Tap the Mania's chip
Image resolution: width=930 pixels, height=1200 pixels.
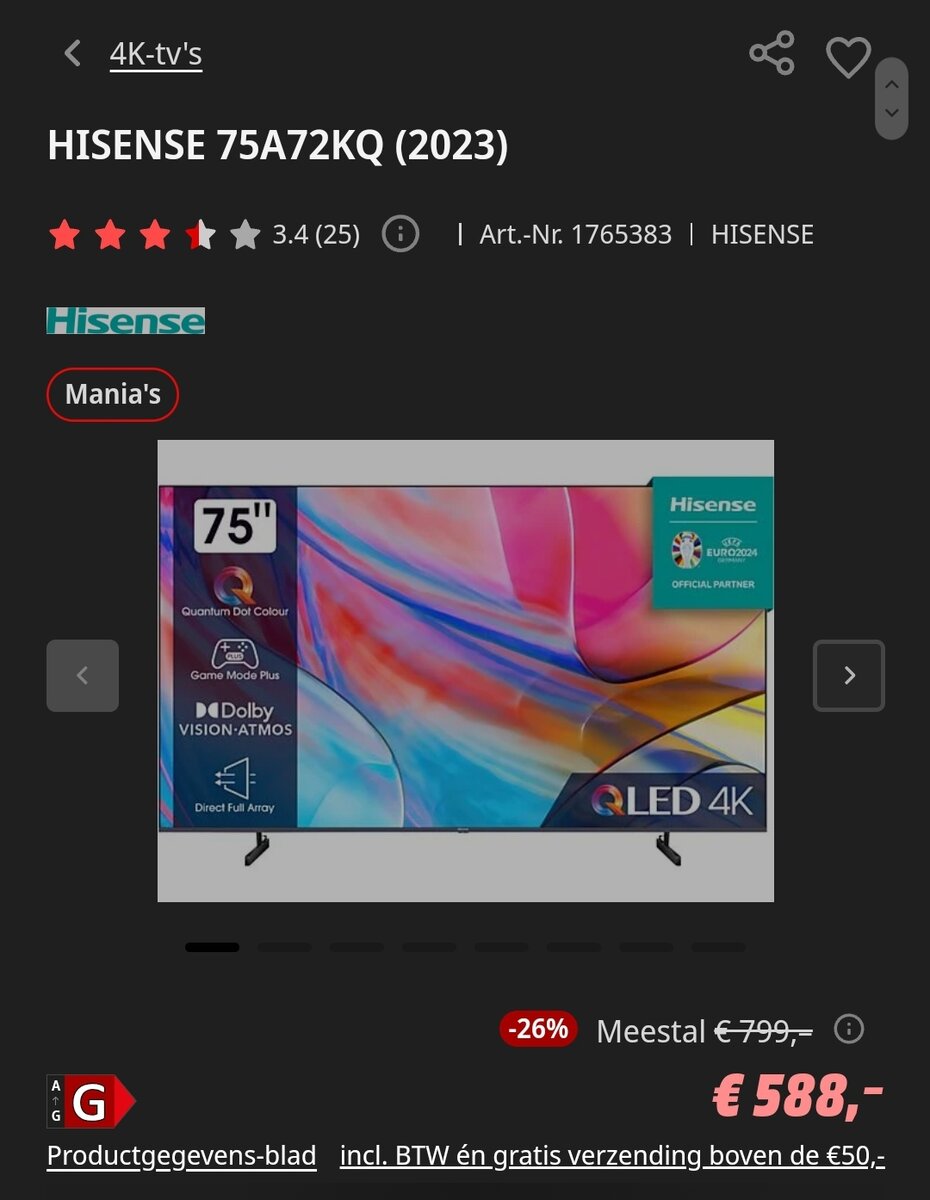click(x=112, y=394)
